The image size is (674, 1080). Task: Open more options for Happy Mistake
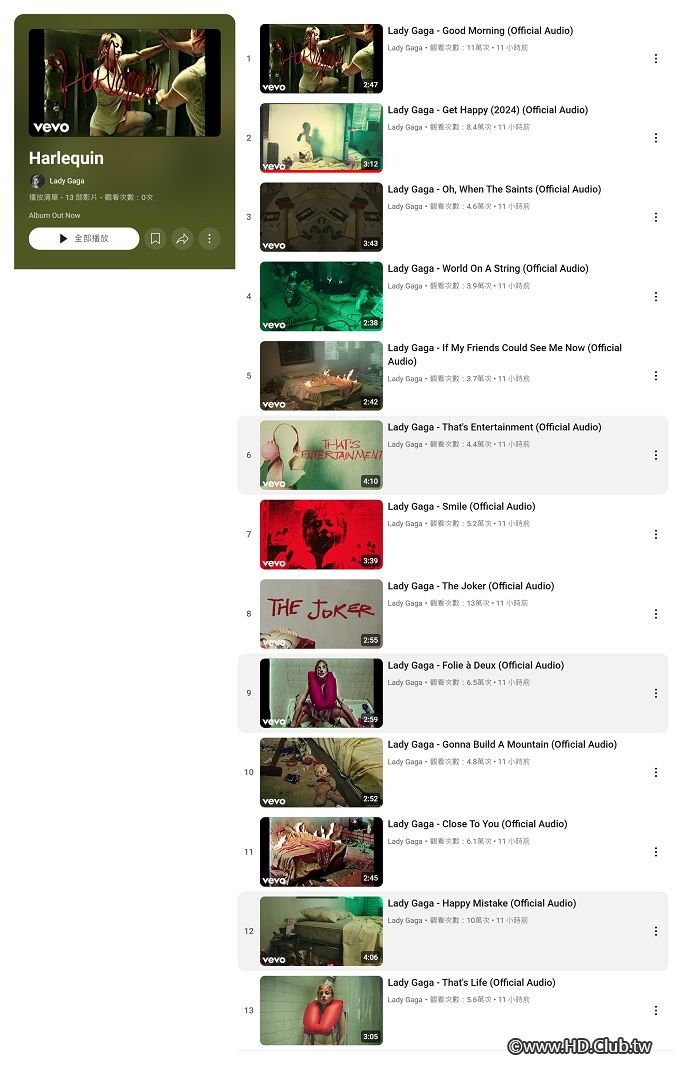tap(656, 931)
